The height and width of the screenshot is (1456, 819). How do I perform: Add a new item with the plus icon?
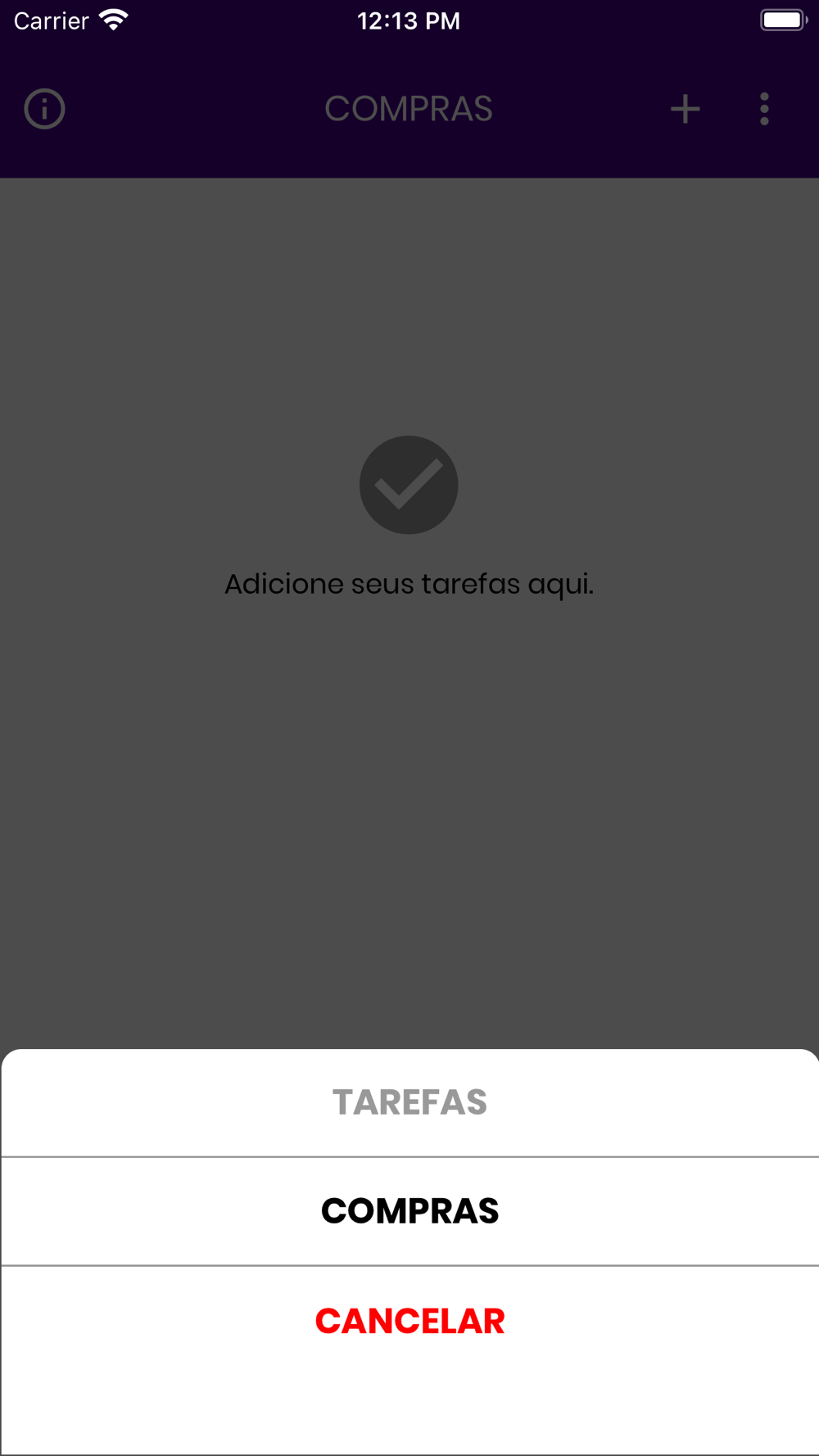[x=686, y=109]
